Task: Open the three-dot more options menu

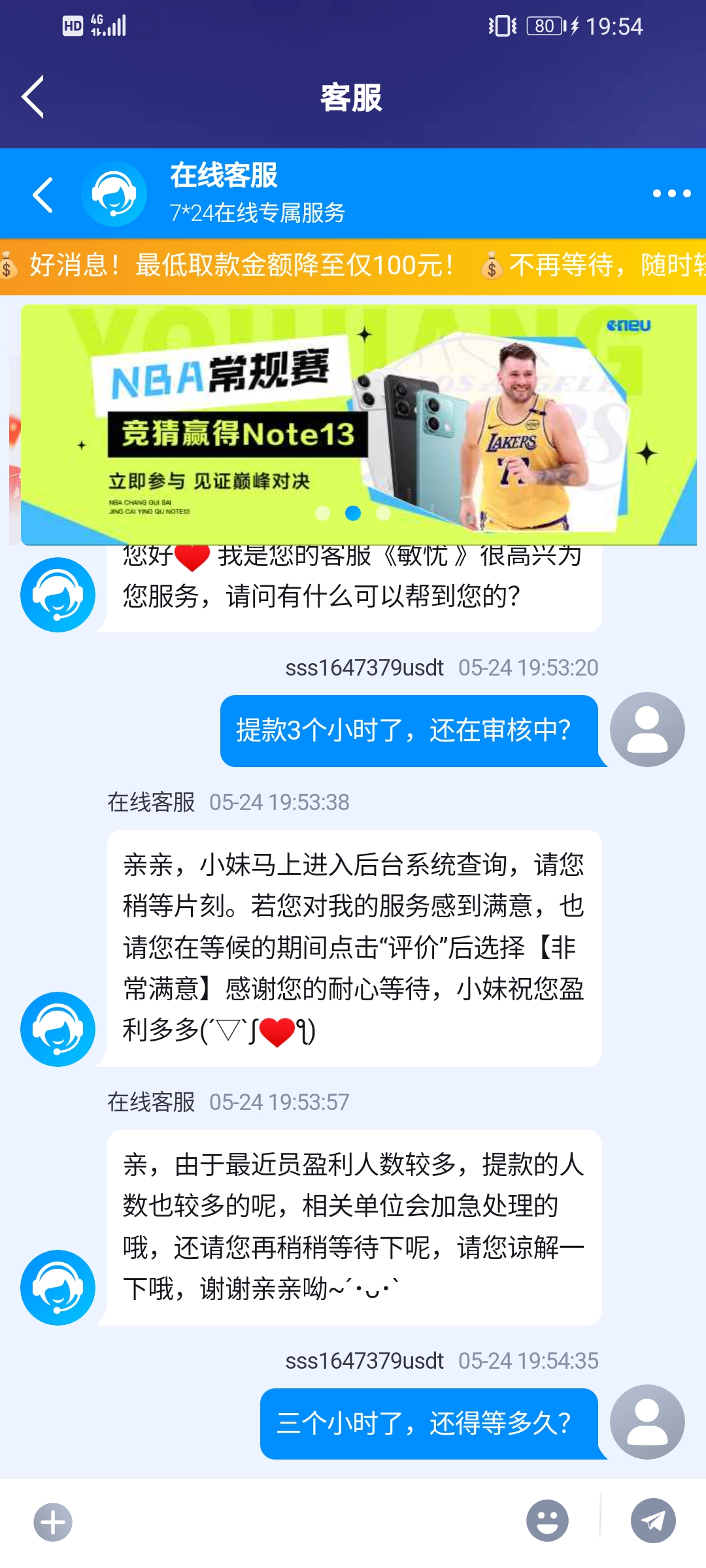Action: pos(671,193)
